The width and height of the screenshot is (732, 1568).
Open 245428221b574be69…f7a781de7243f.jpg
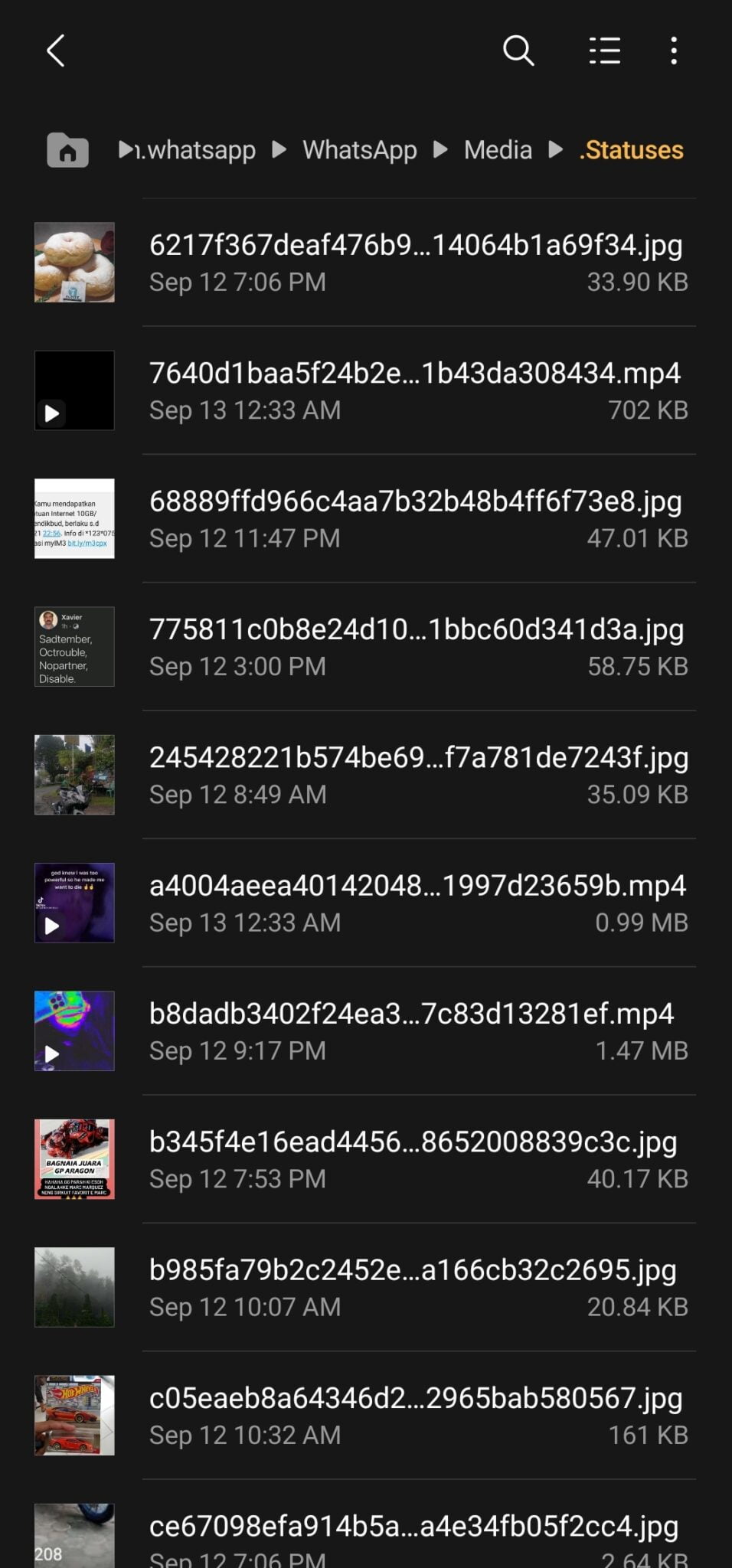click(366, 775)
